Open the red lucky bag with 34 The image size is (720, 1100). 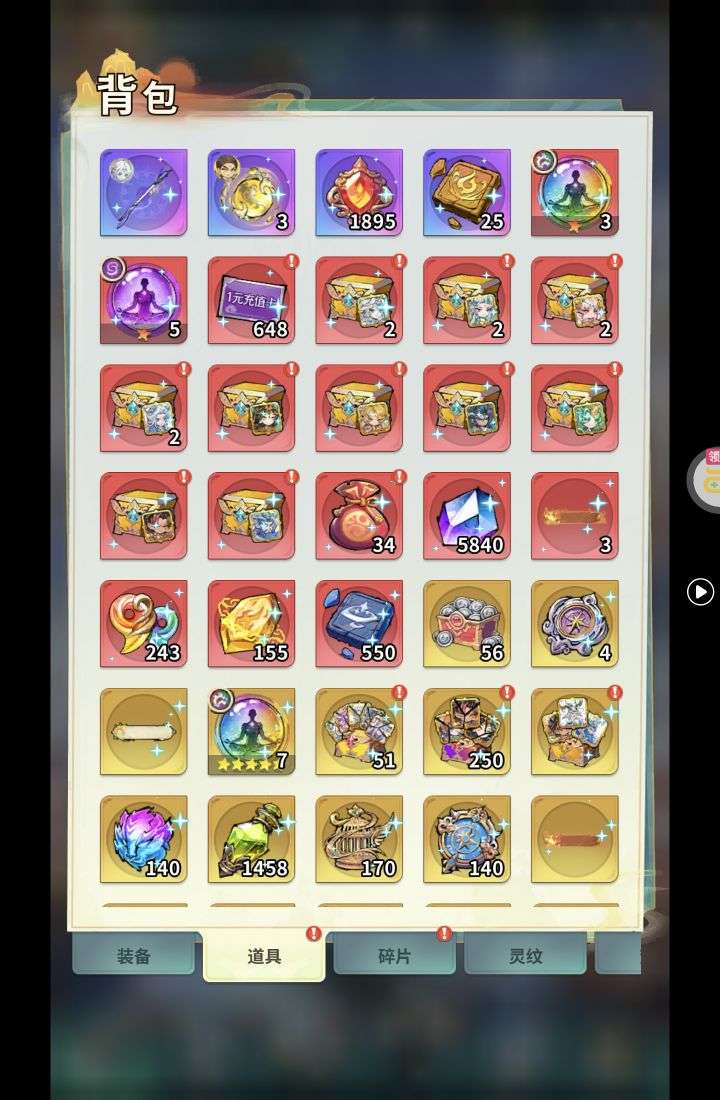point(359,516)
